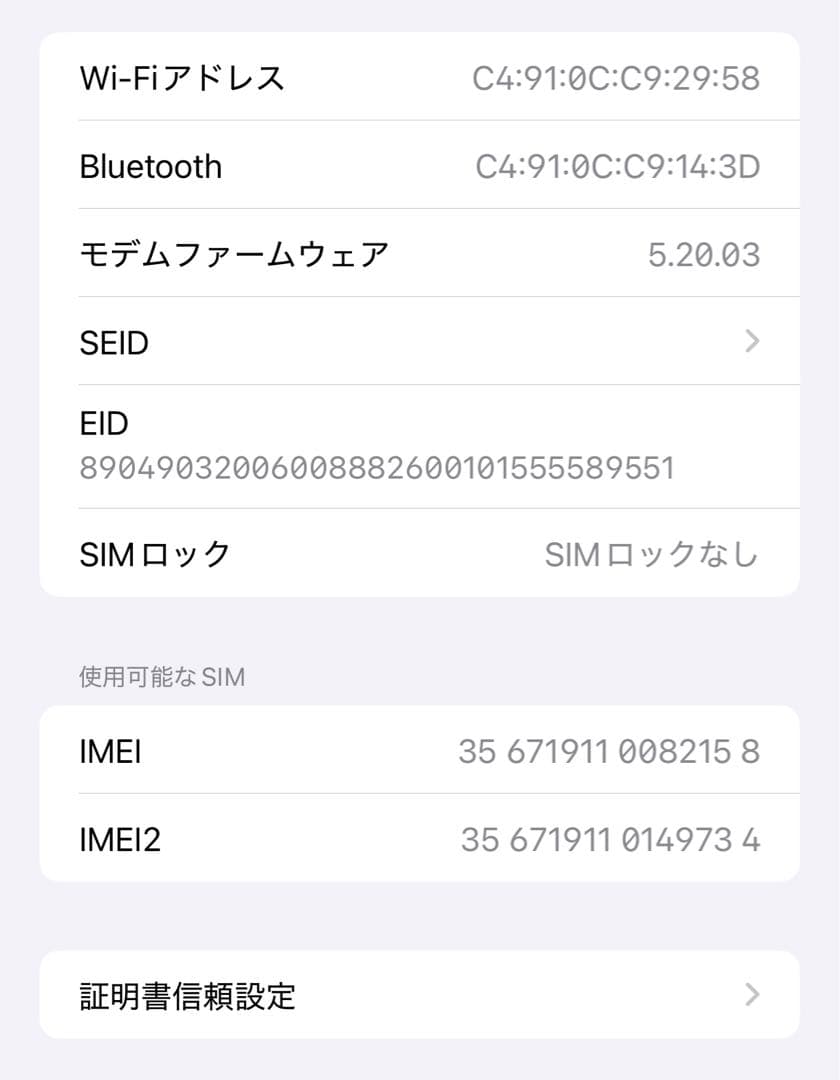Tap the EID row label
Image resolution: width=840 pixels, height=1080 pixels.
[103, 423]
